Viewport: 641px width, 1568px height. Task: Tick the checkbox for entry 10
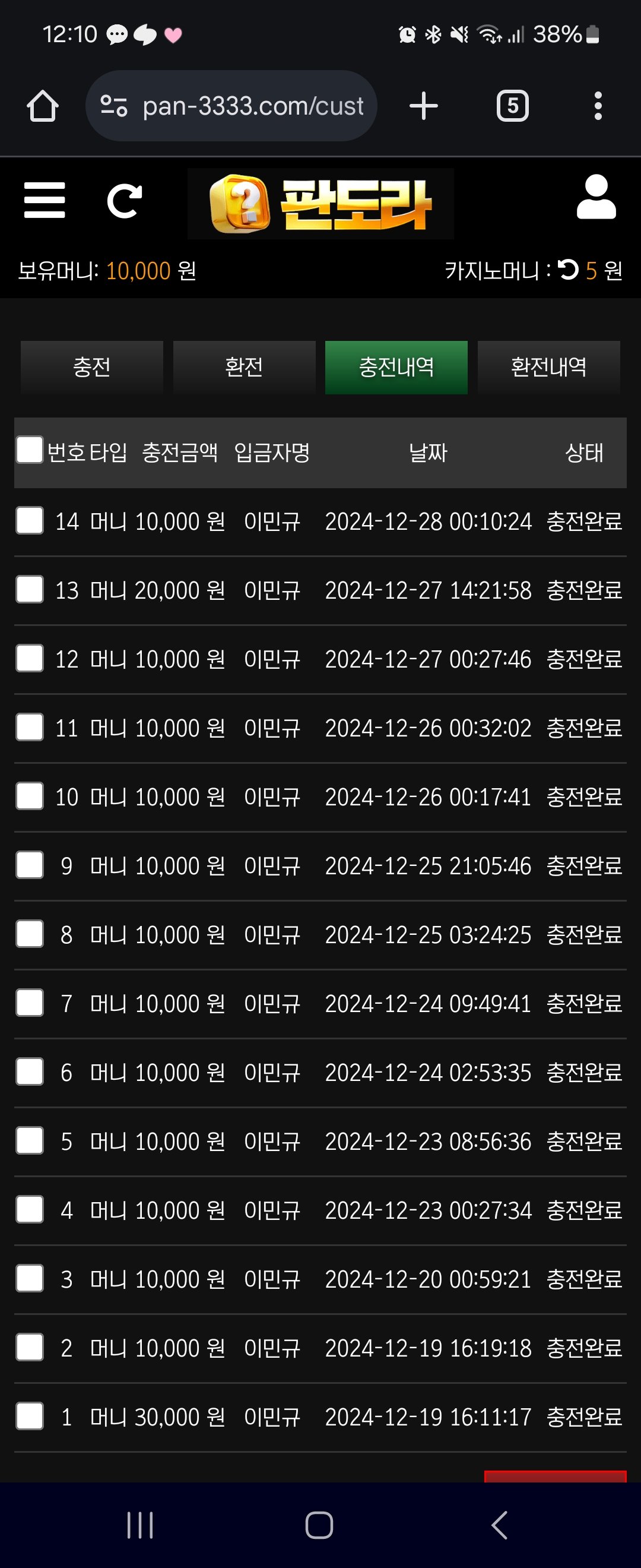30,796
